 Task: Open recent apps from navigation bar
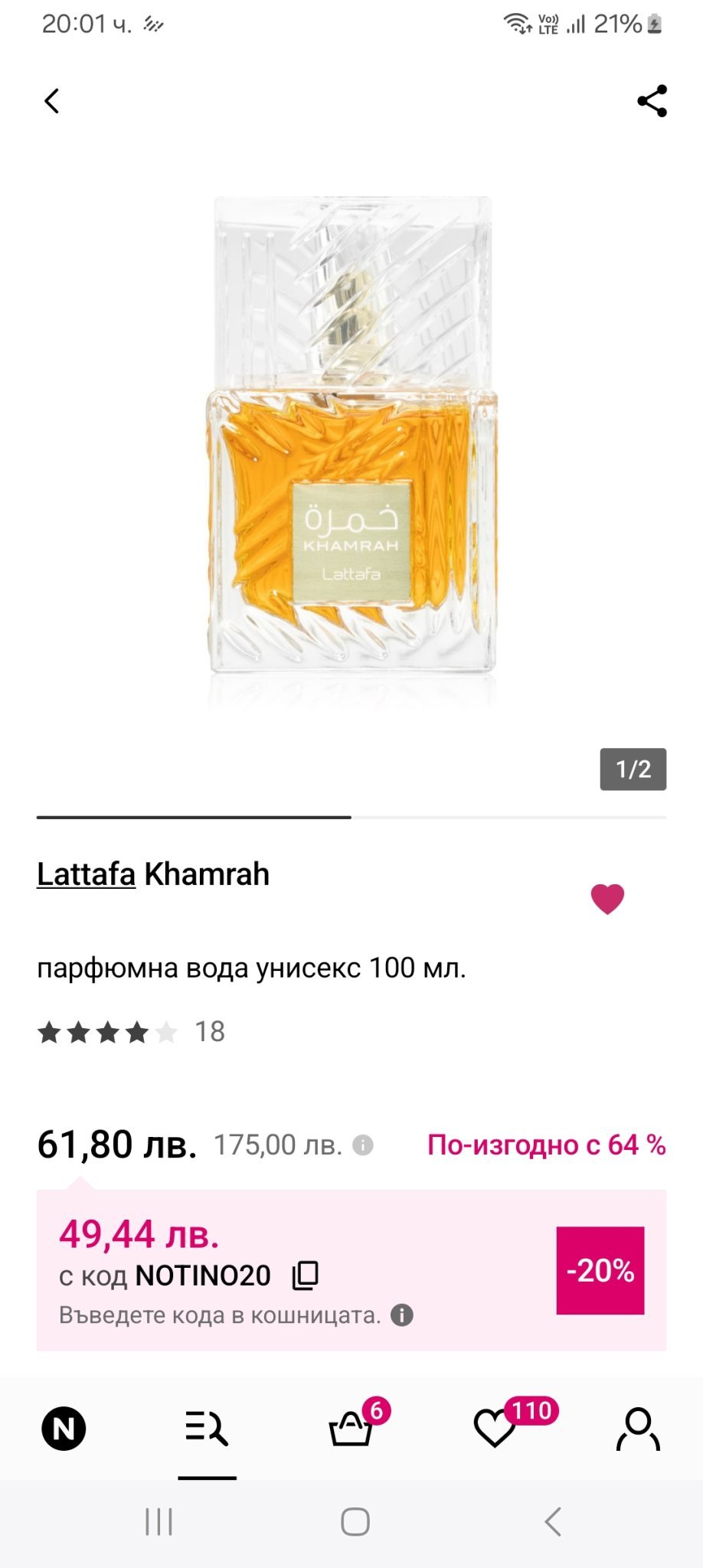pos(159,1522)
